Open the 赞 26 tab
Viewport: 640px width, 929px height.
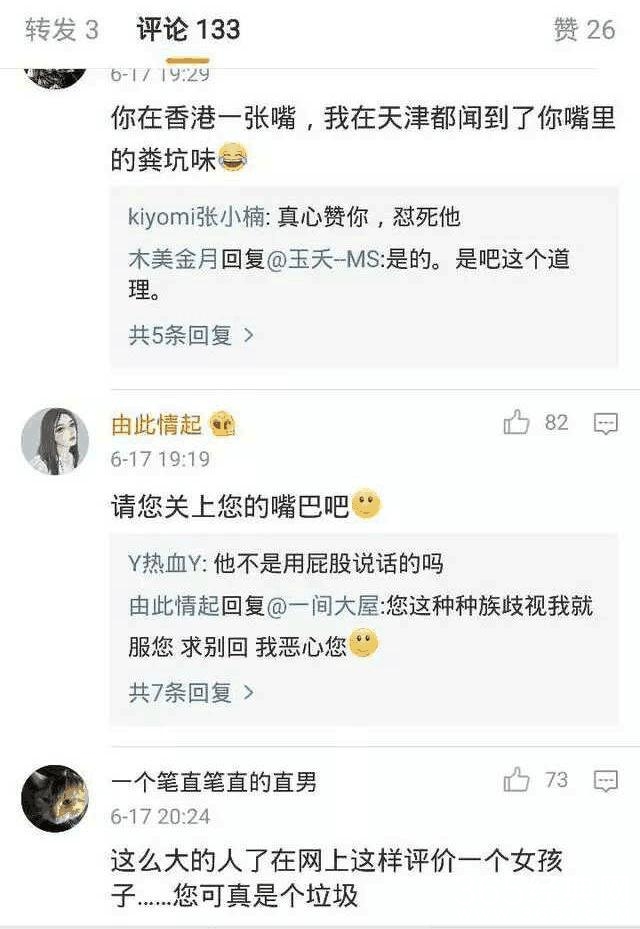(x=584, y=30)
